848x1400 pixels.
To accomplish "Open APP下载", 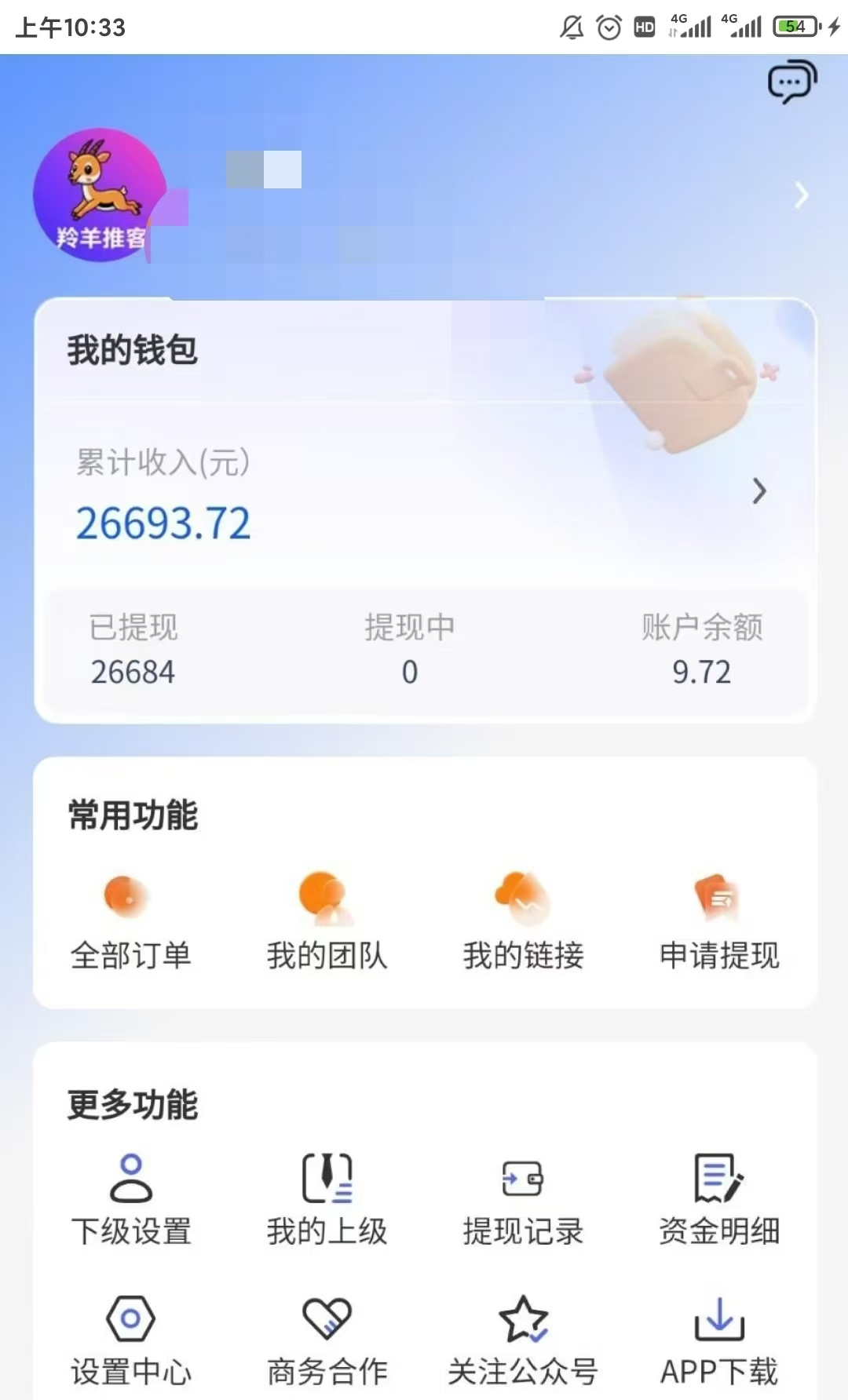I will pos(719,1340).
